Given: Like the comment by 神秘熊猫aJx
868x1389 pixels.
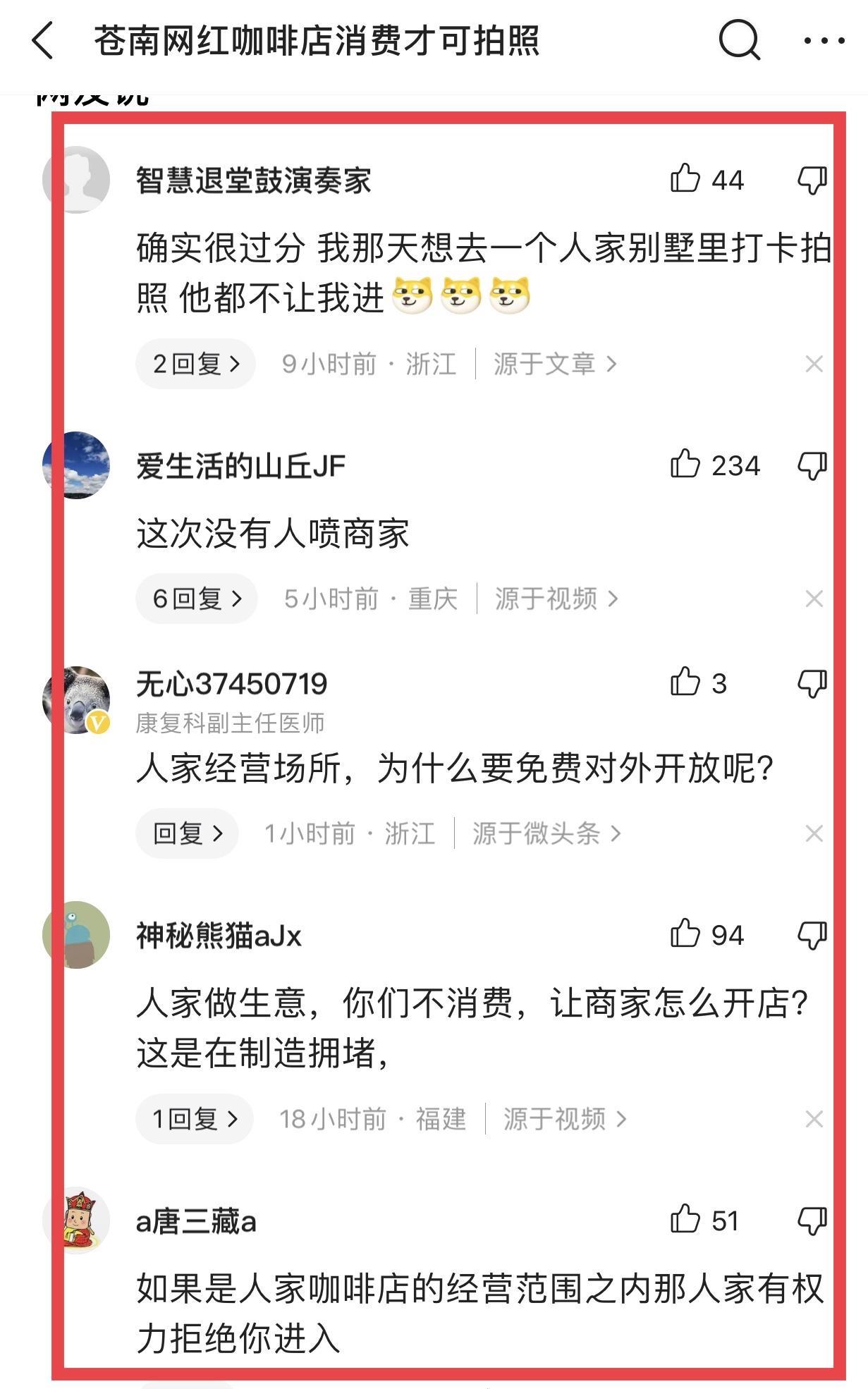Looking at the screenshot, I should 685,935.
